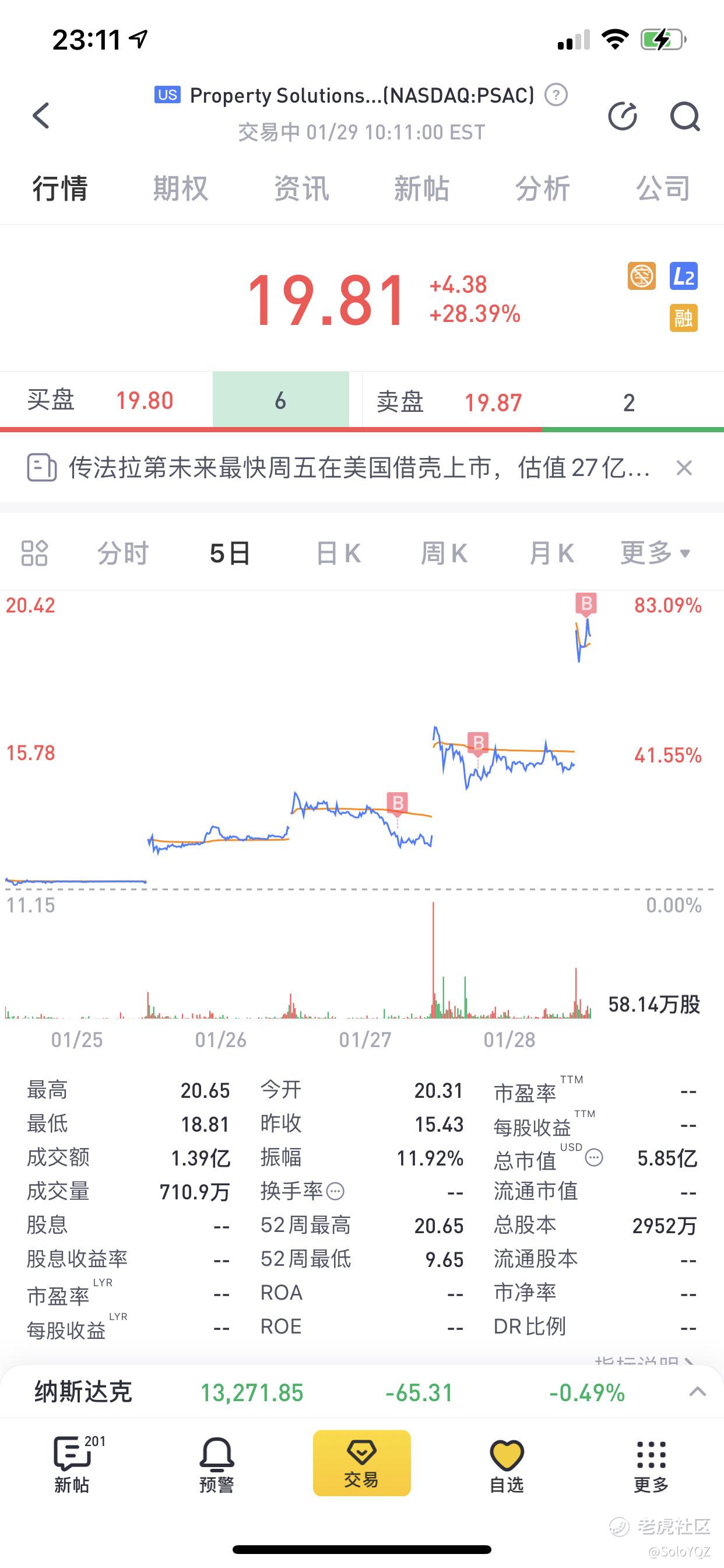Open the 新帖 top tab
This screenshot has height=1568, width=724.
click(421, 188)
